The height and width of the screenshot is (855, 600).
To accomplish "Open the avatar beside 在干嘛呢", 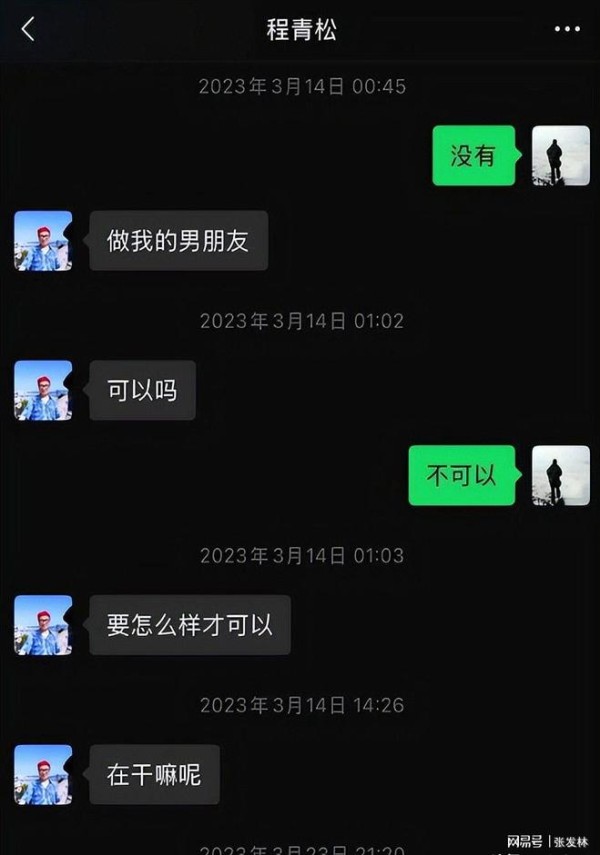I will coord(43,775).
